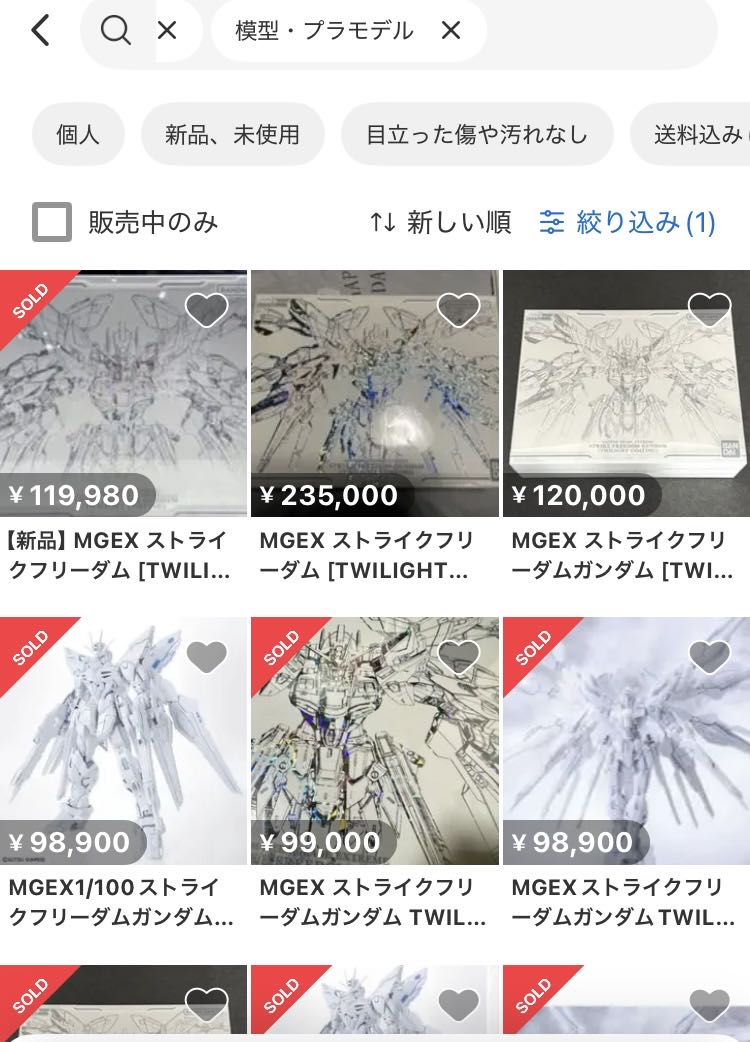Tap the search magnifier icon

[x=116, y=31]
